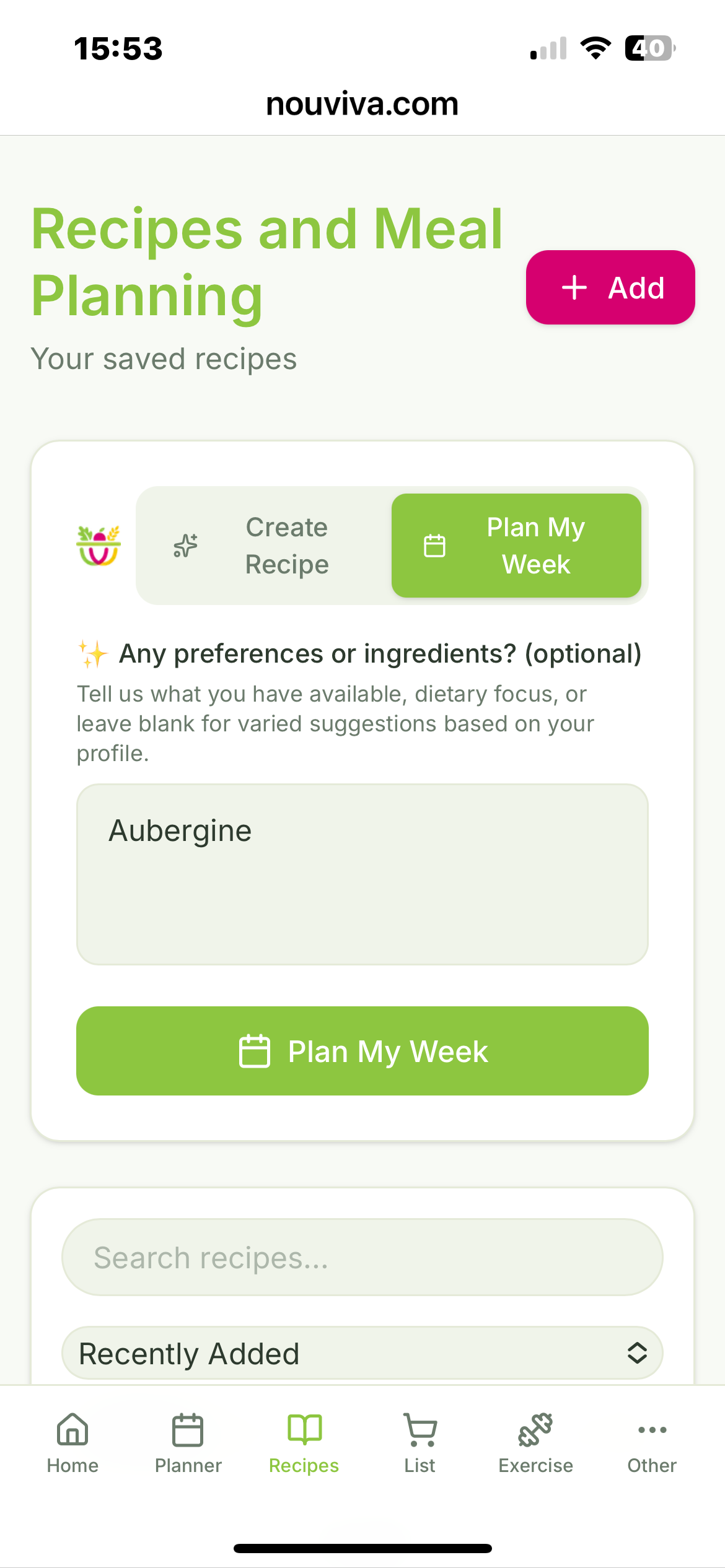The image size is (725, 1568).
Task: Click the Search recipes input field
Action: coord(362,1257)
